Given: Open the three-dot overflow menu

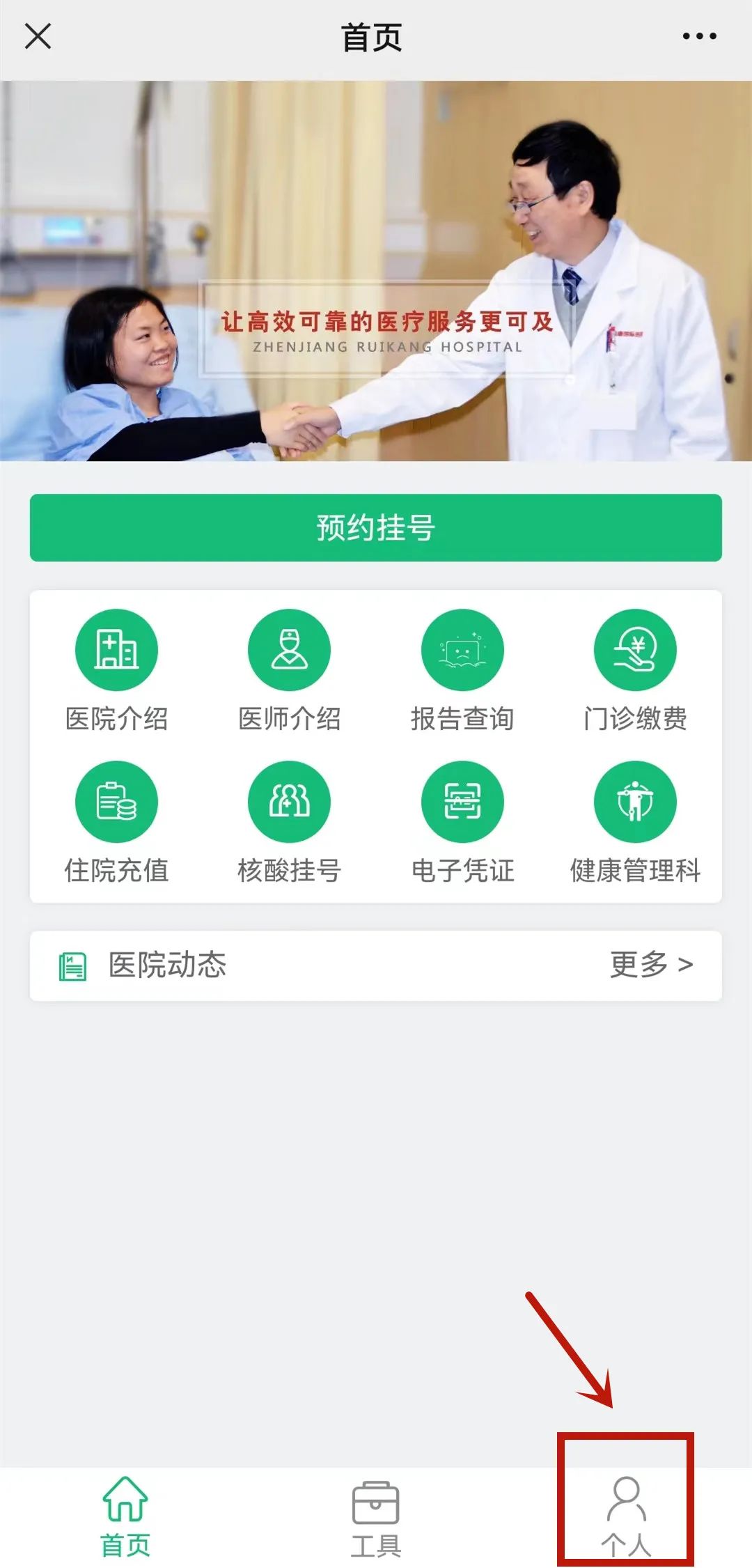Looking at the screenshot, I should [x=699, y=36].
